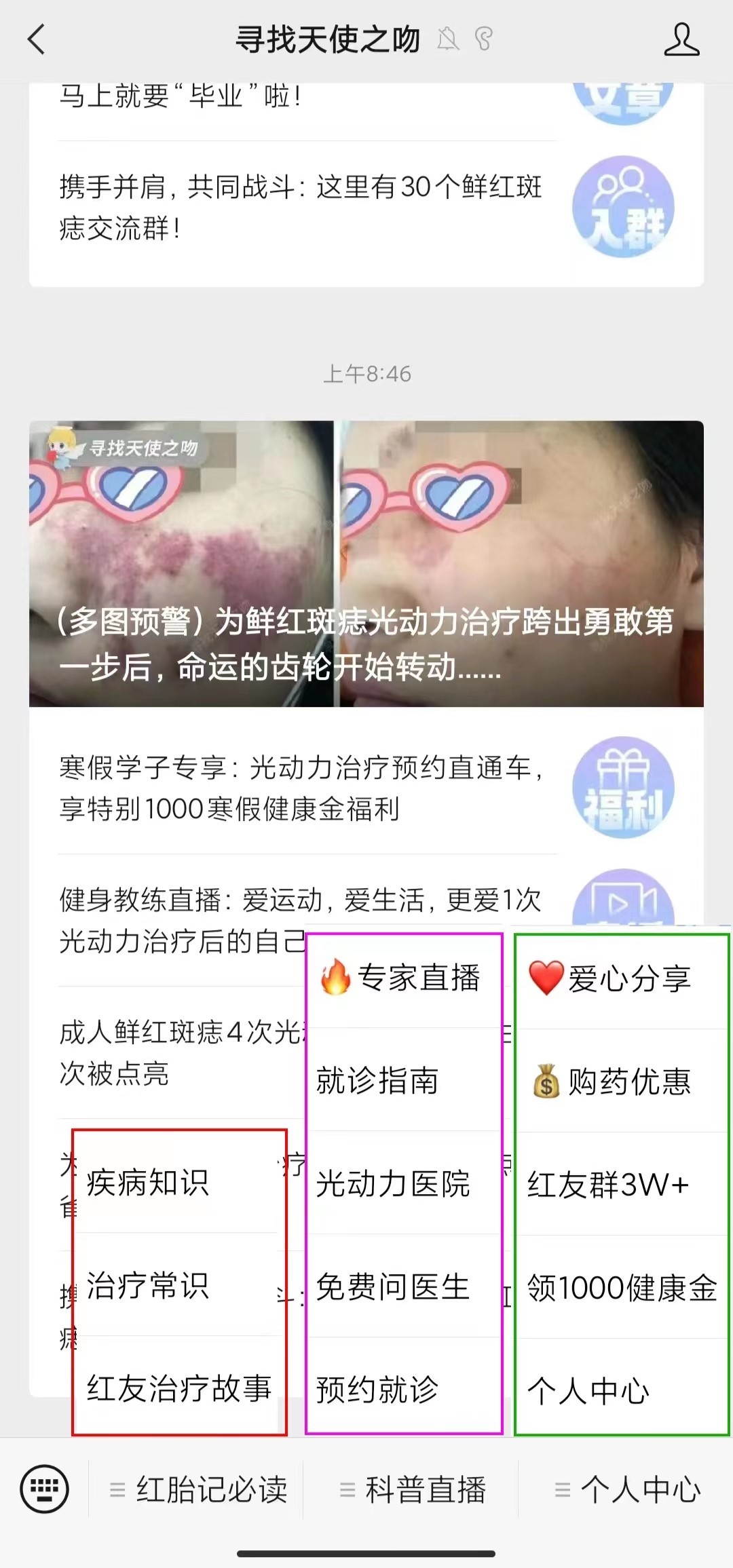This screenshot has height=1568, width=733.
Task: Open the 鲜红斑痣光动力治疗 cover article
Action: pos(366,563)
